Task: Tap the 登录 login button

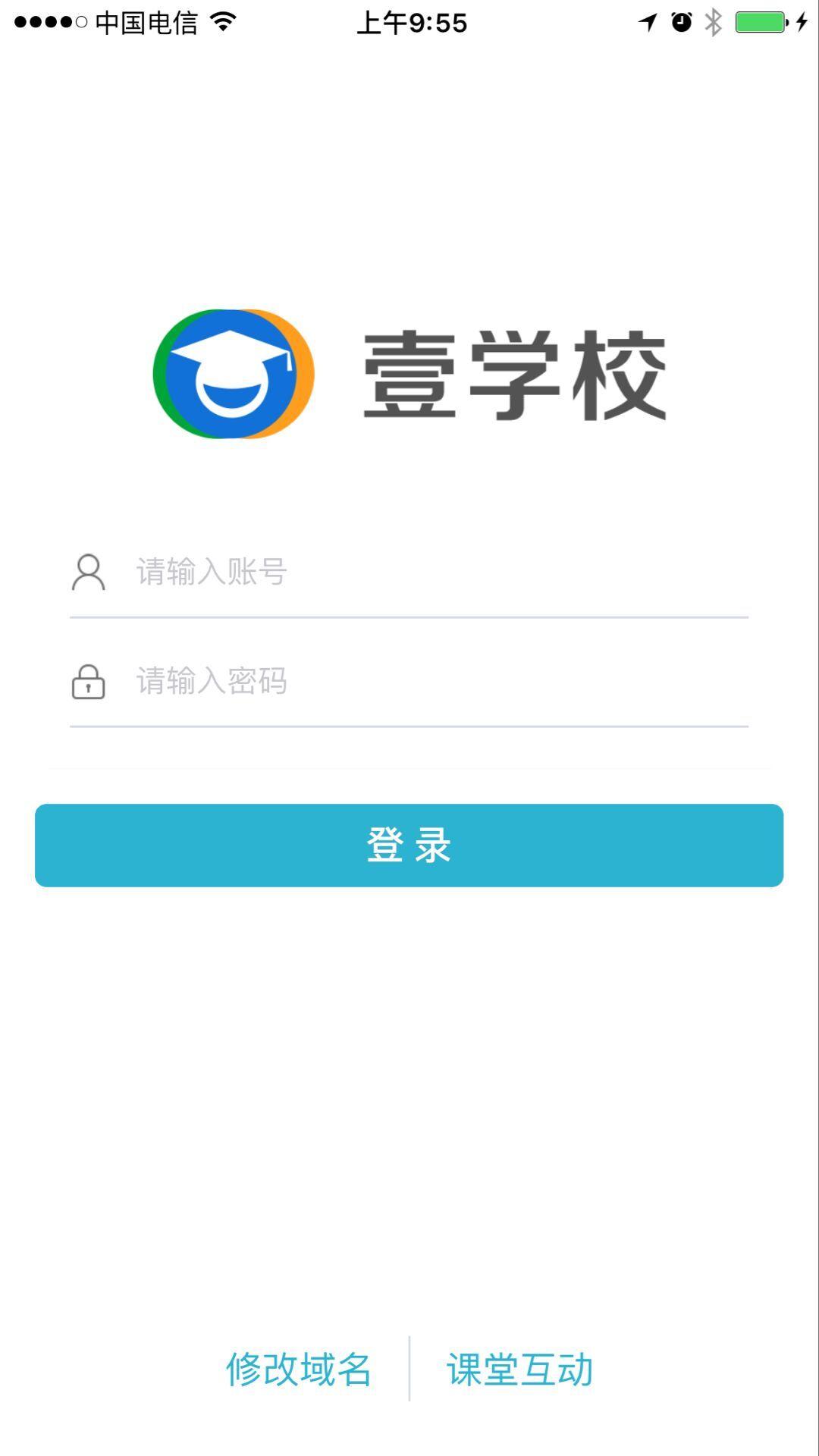Action: click(409, 846)
